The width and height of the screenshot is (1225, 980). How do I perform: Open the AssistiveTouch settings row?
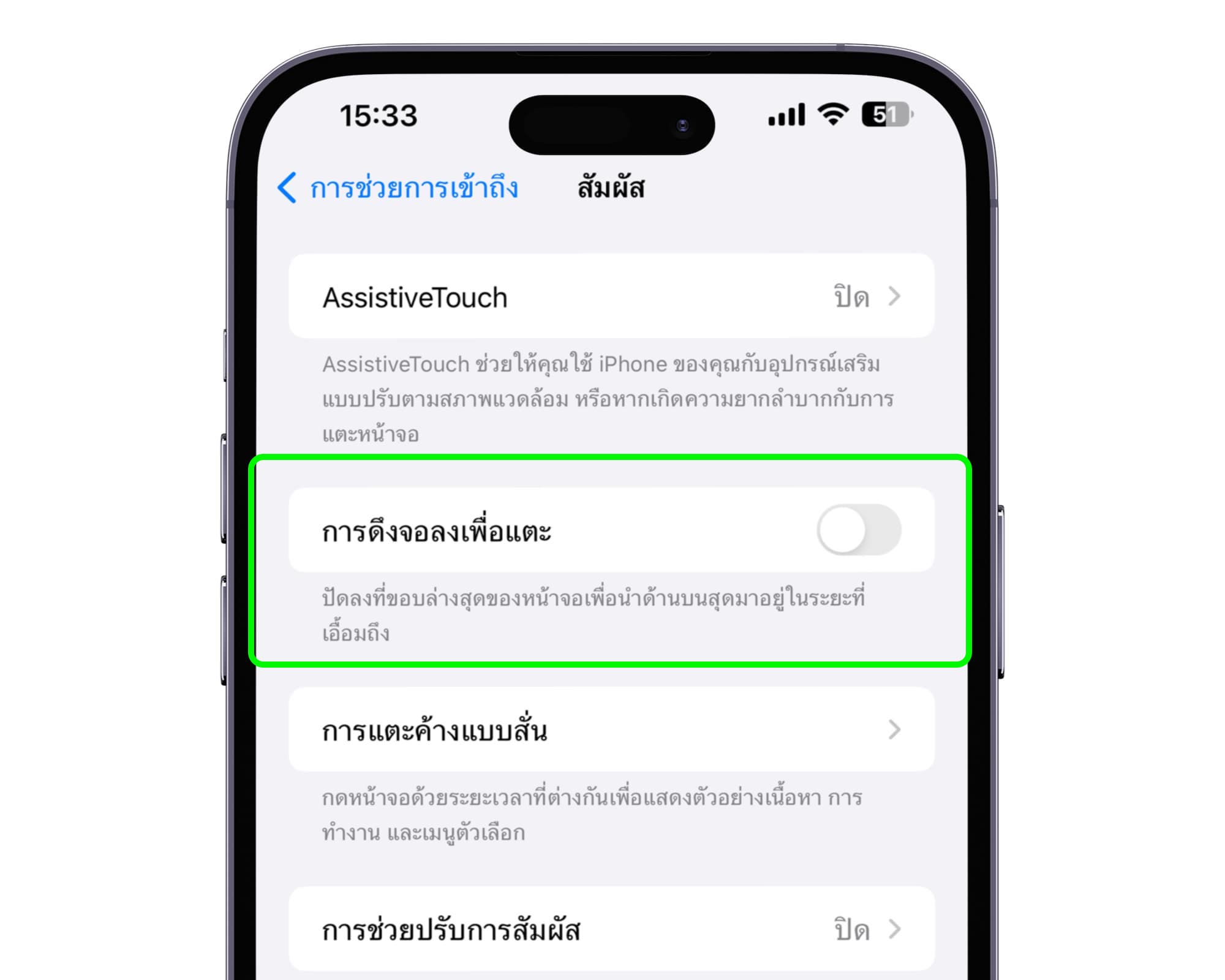(611, 297)
